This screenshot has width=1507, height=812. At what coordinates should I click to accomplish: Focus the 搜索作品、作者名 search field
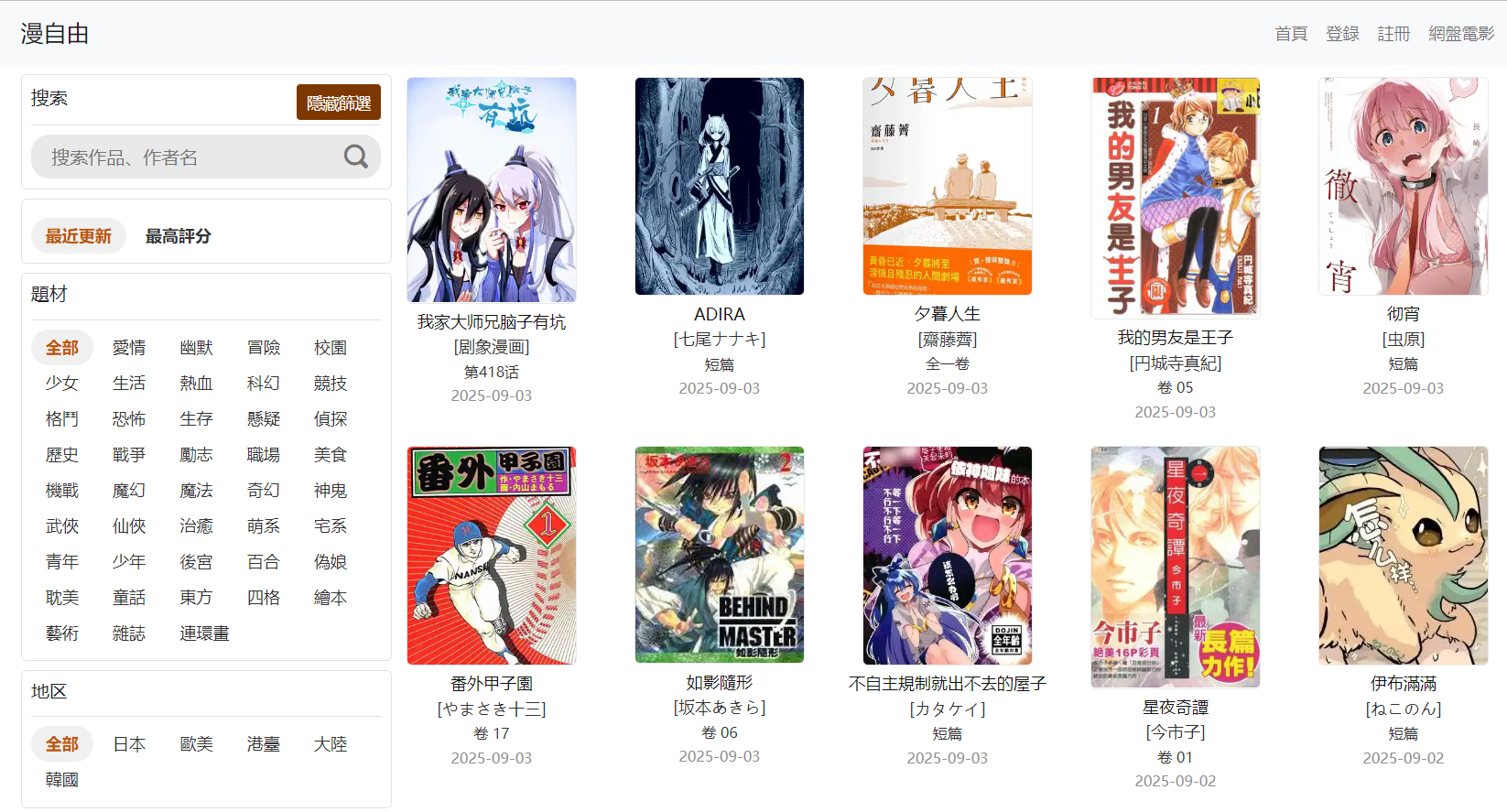[183, 157]
